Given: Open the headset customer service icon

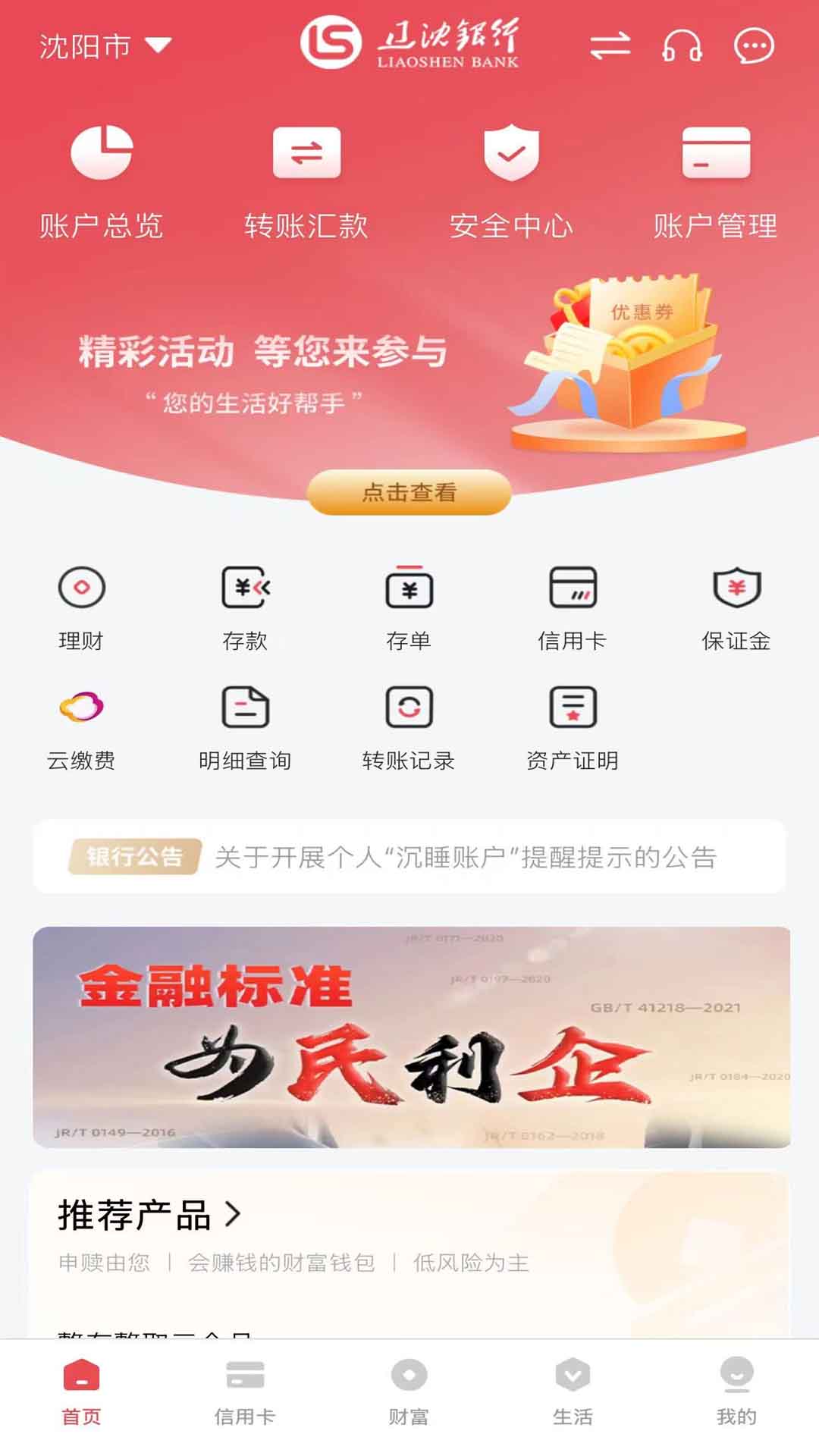Looking at the screenshot, I should 679,47.
